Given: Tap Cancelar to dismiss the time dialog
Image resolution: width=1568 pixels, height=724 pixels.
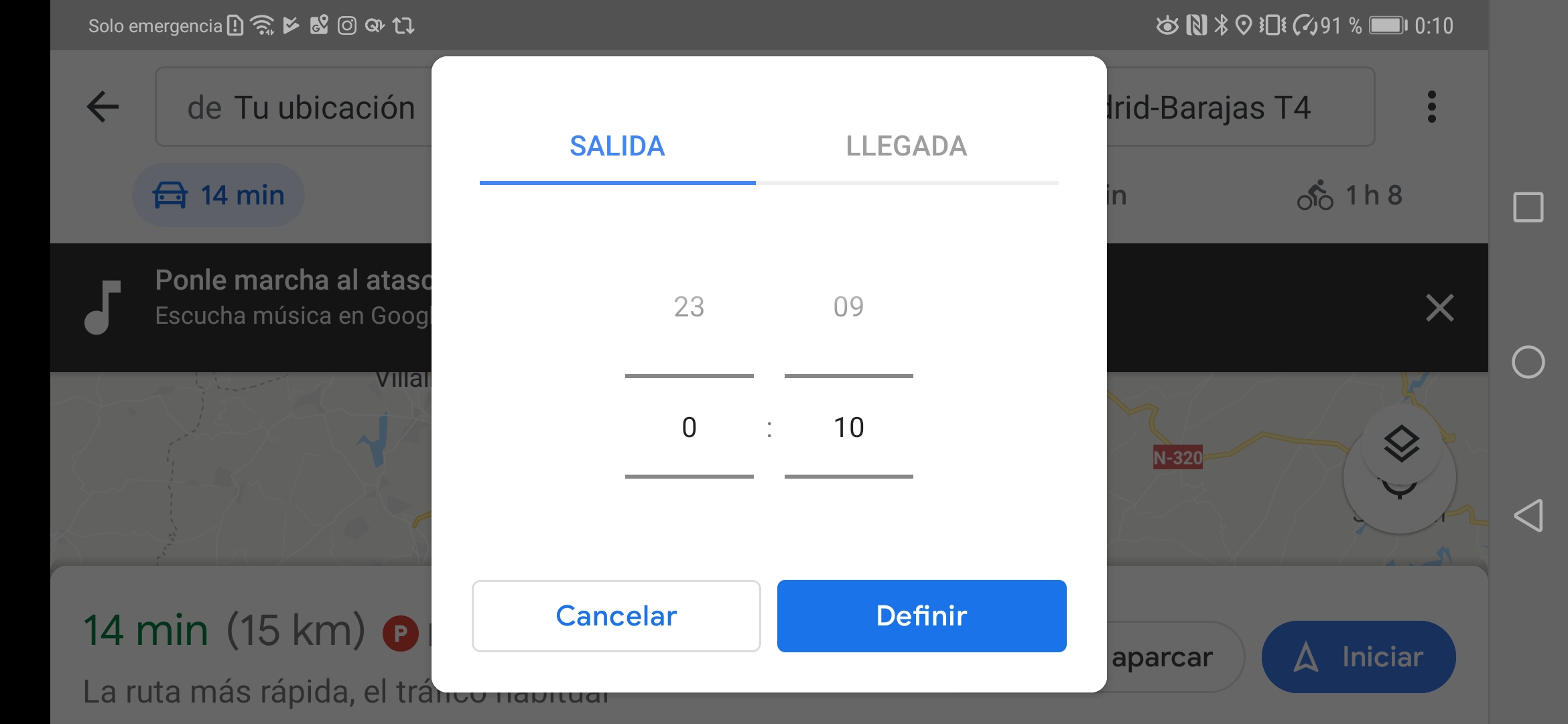Looking at the screenshot, I should pos(616,615).
